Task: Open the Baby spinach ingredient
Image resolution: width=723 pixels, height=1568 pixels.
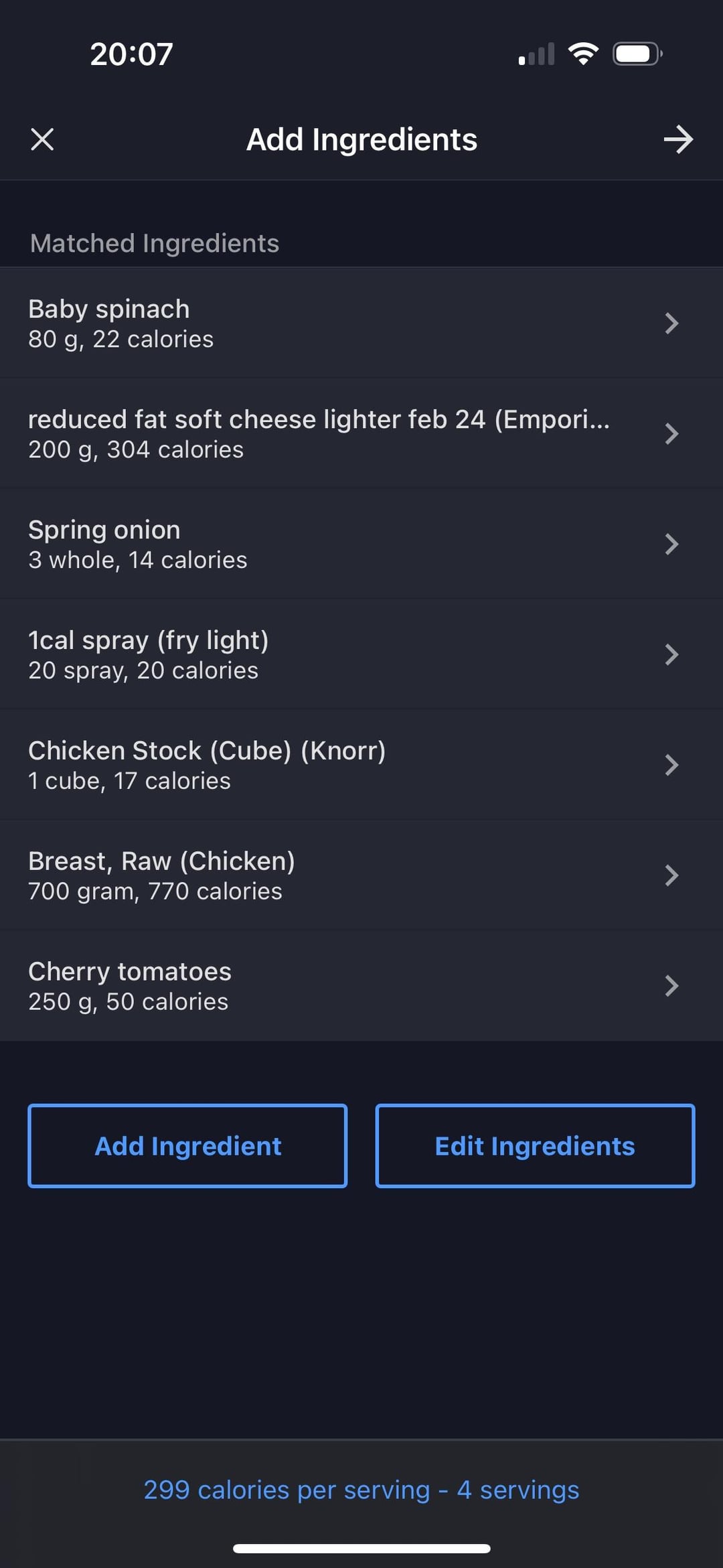Action: tap(361, 323)
